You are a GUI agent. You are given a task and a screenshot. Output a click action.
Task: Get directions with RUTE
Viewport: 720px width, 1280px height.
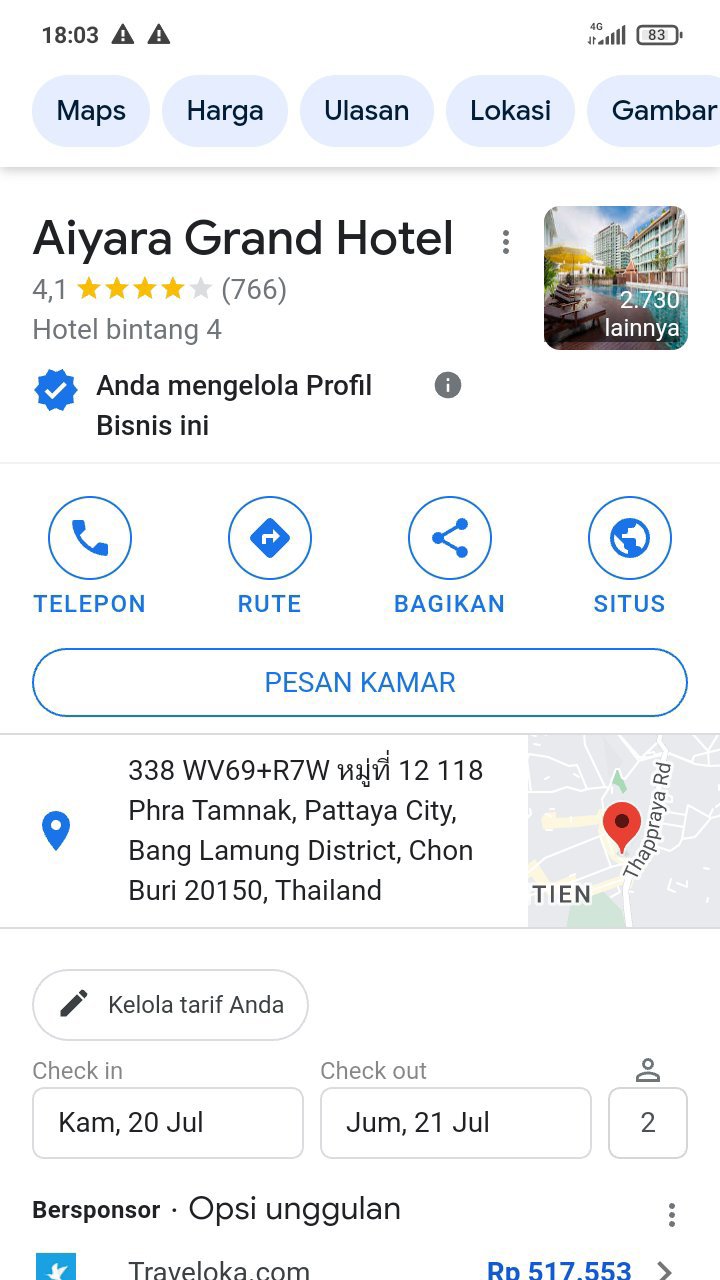[270, 557]
